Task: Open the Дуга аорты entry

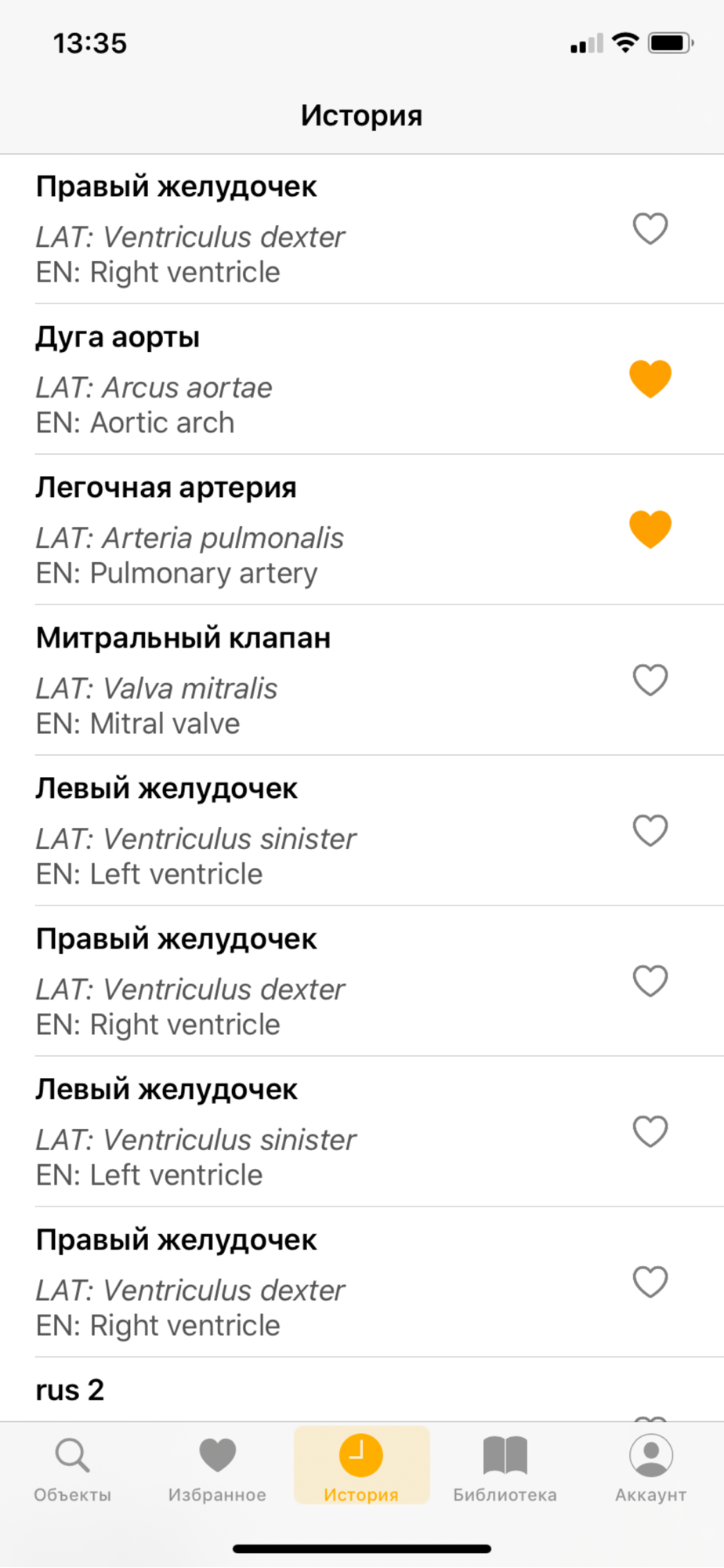Action: click(x=362, y=379)
